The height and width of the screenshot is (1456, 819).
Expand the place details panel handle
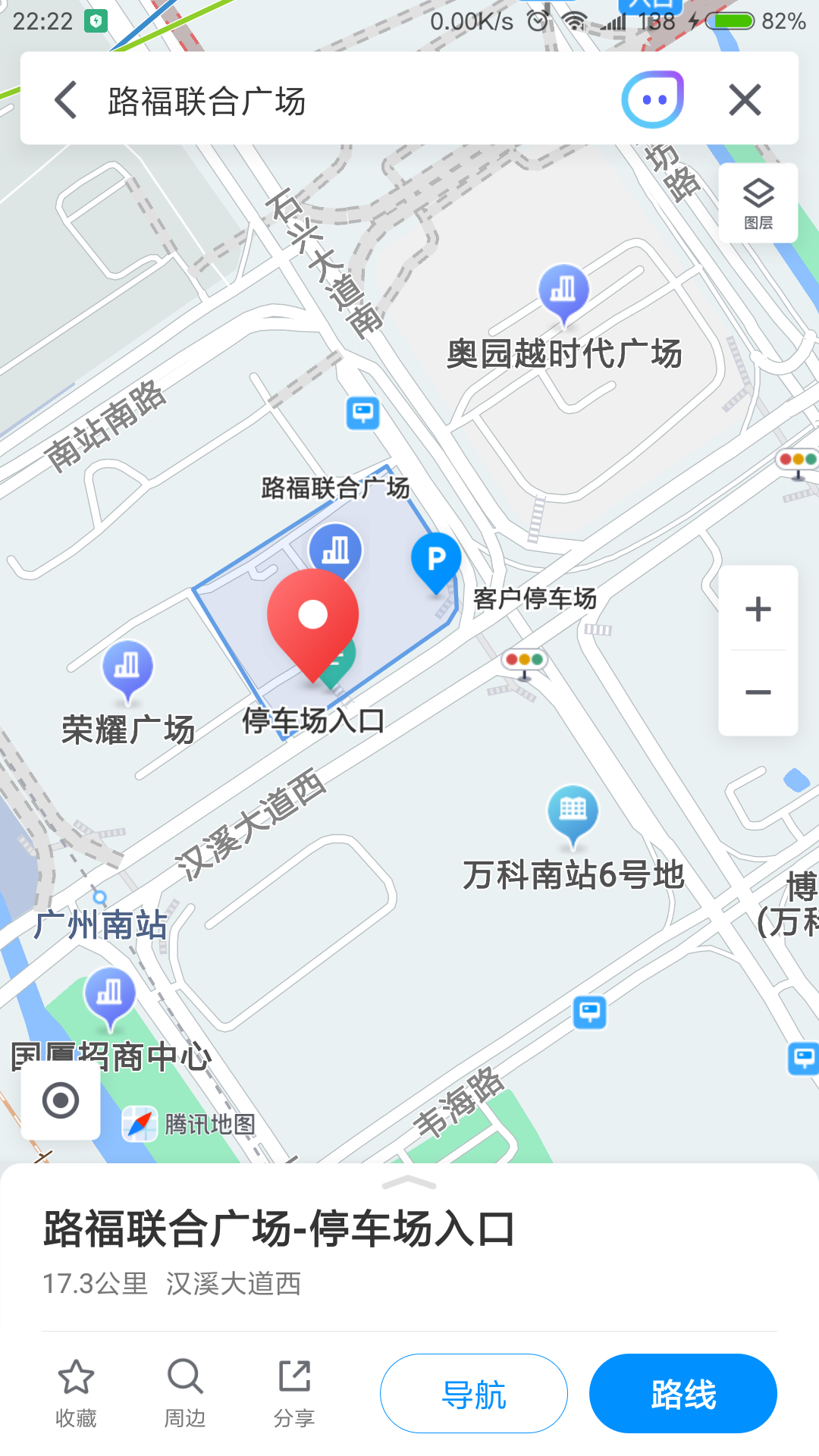[x=409, y=1183]
